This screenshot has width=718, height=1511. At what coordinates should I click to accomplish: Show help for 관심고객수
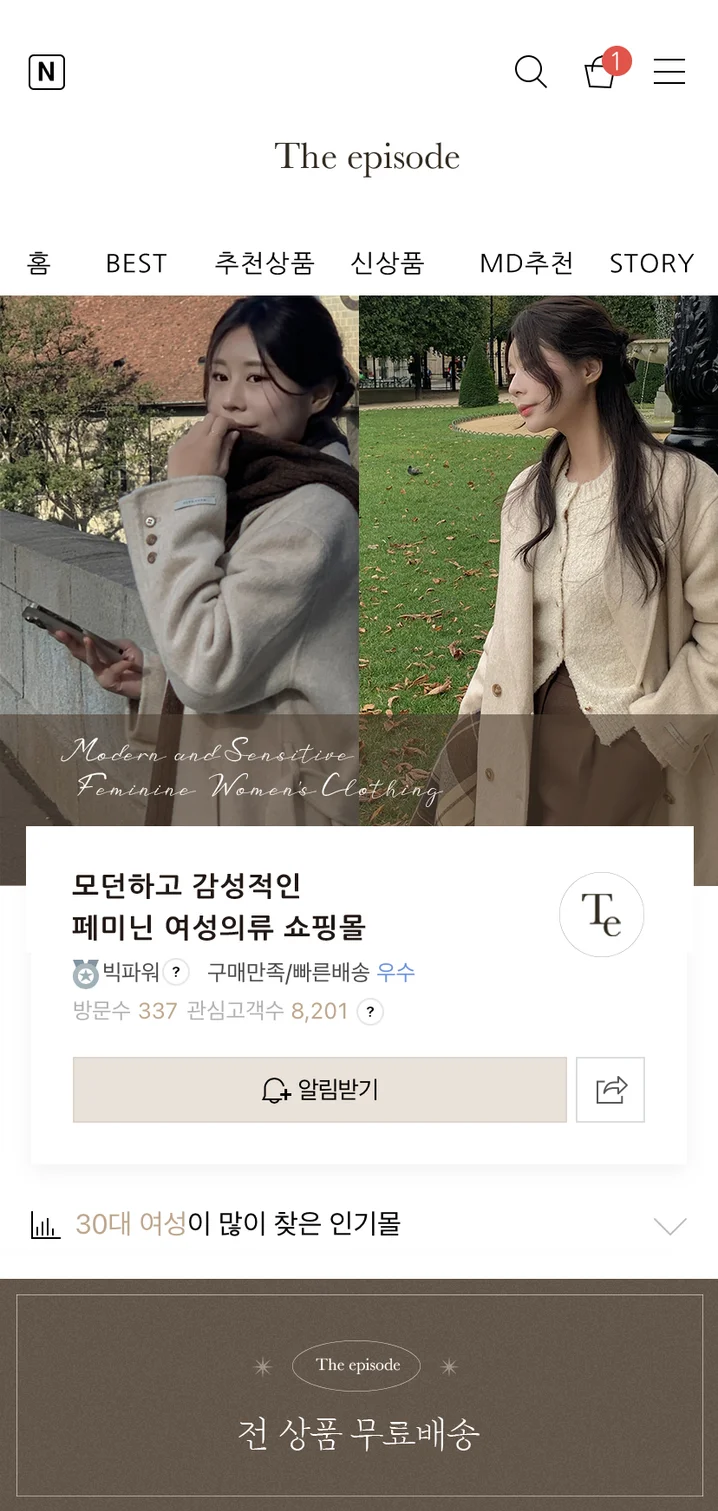tap(370, 1012)
